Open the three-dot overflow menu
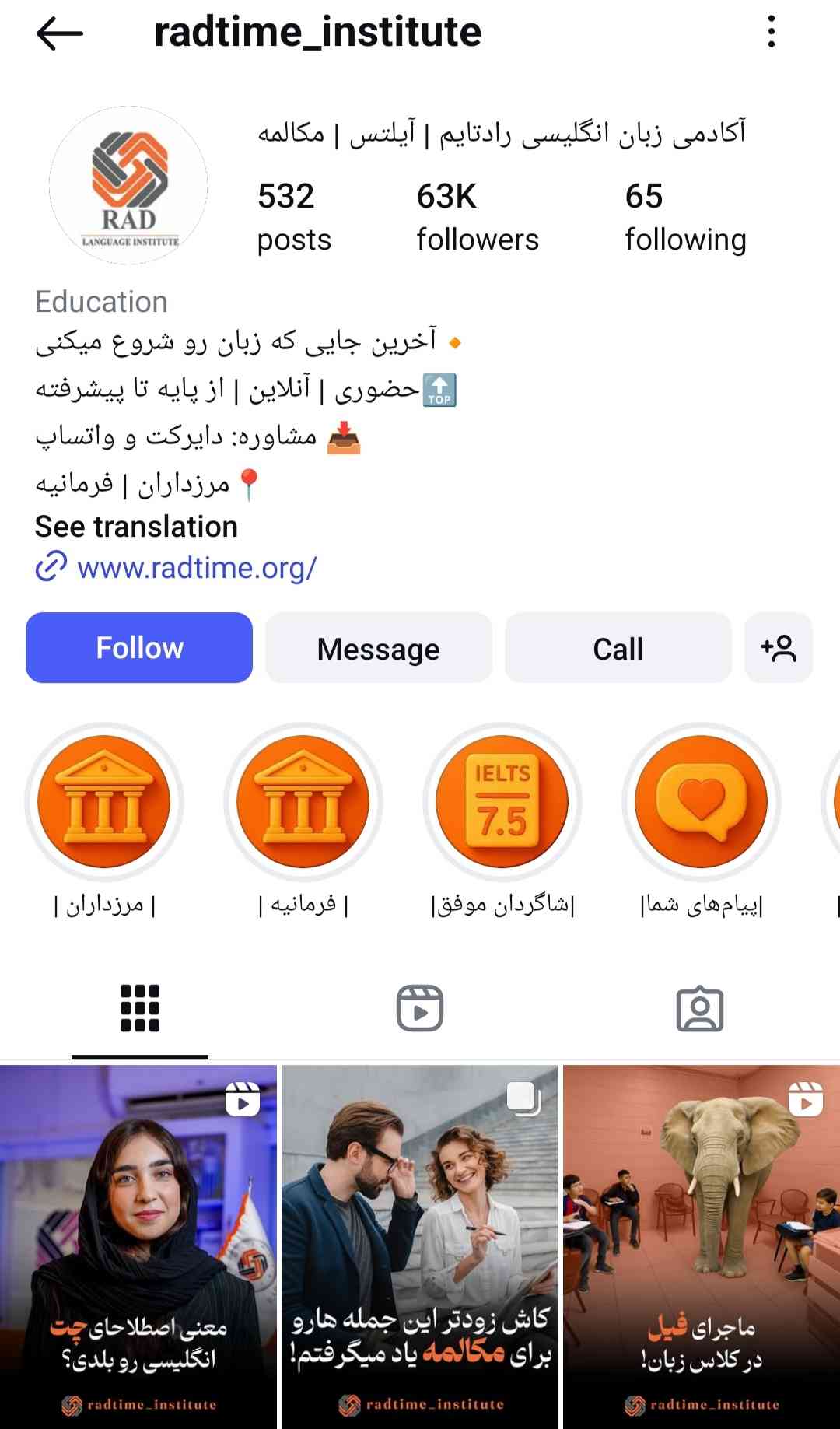The image size is (840, 1429). tap(771, 32)
